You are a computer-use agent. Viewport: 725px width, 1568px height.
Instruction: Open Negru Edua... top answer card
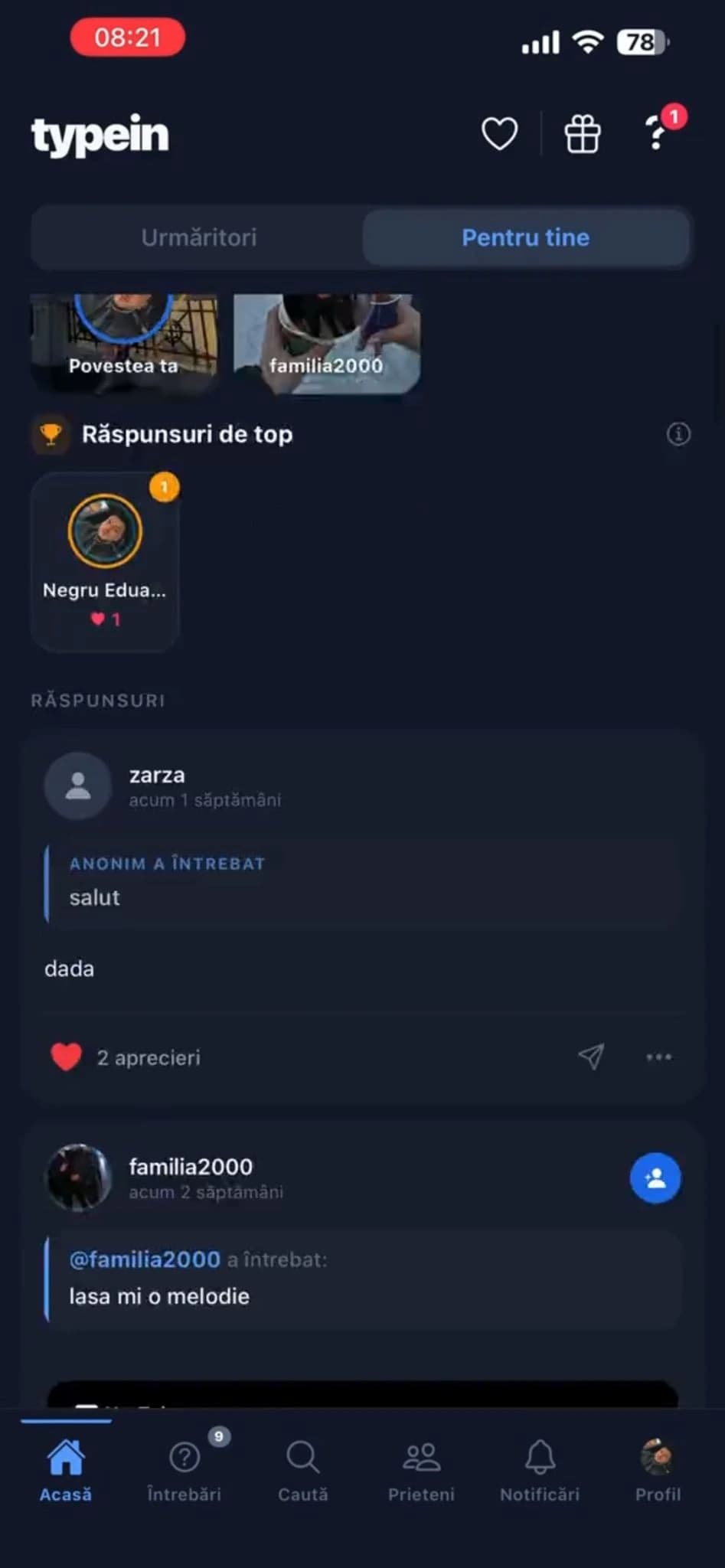[105, 561]
